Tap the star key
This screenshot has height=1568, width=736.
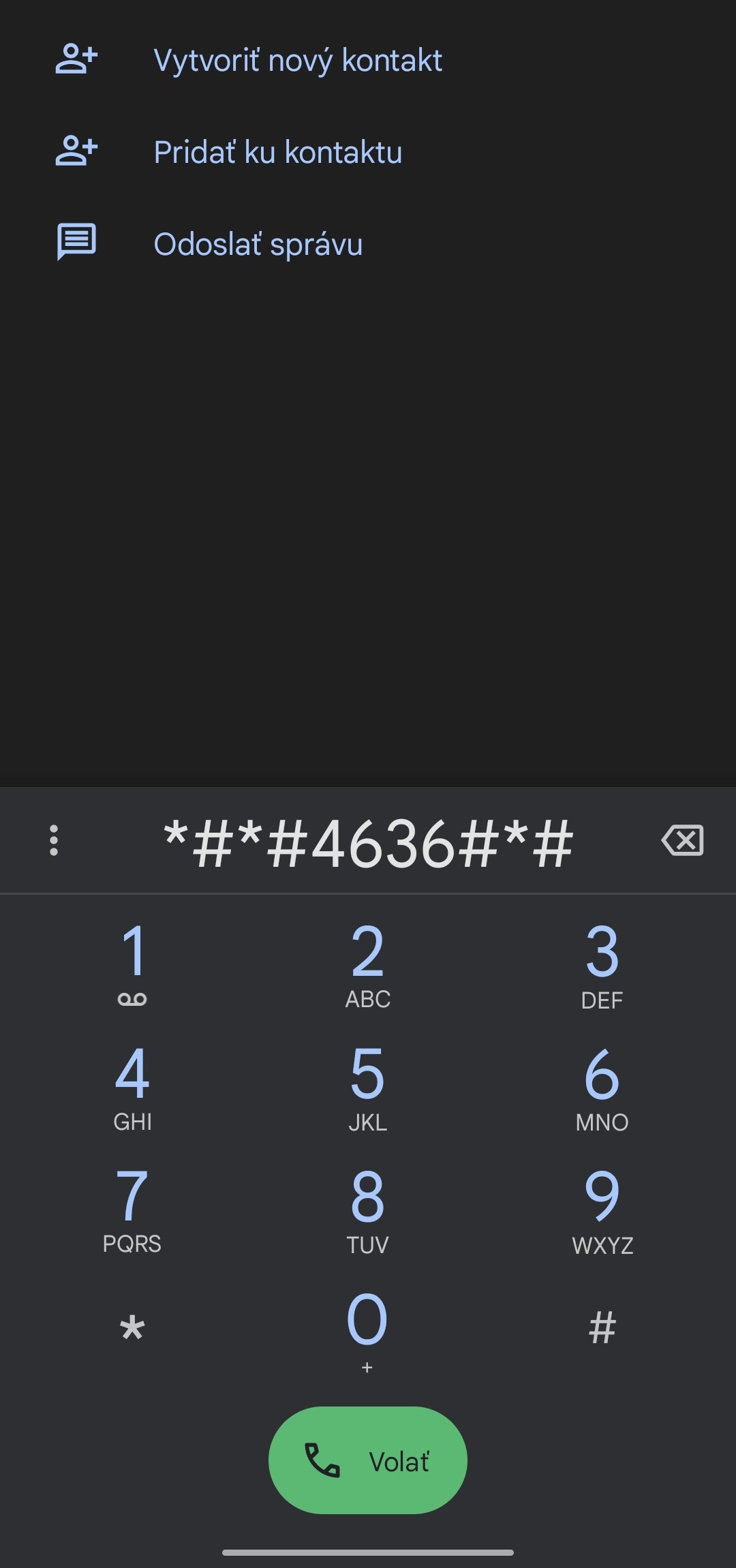pos(132,1329)
